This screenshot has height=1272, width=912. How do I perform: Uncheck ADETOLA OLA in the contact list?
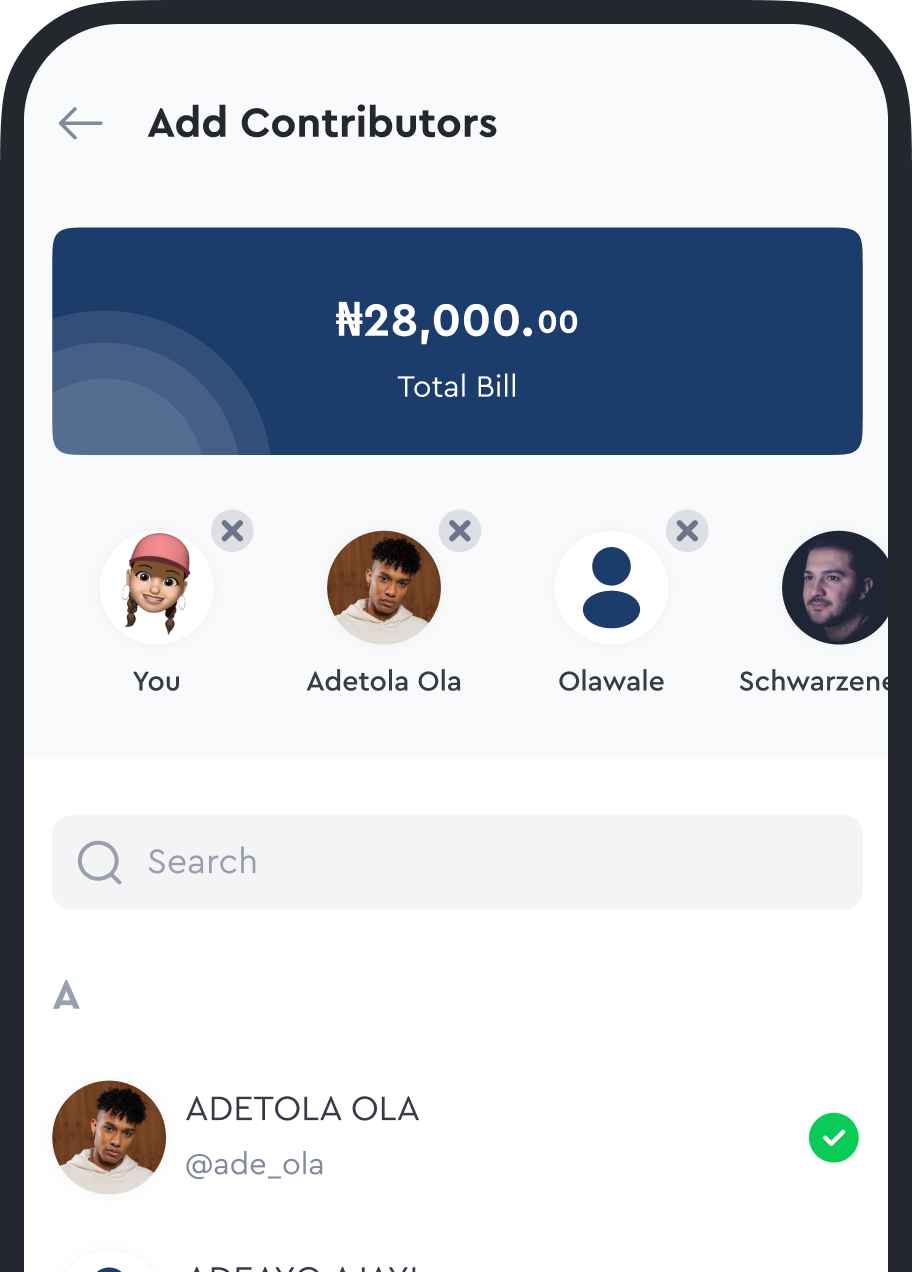tap(833, 1138)
